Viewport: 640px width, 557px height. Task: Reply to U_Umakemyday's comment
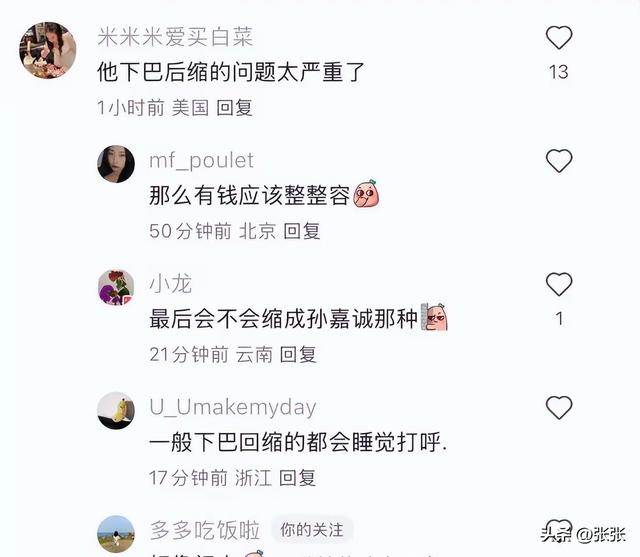coord(297,478)
